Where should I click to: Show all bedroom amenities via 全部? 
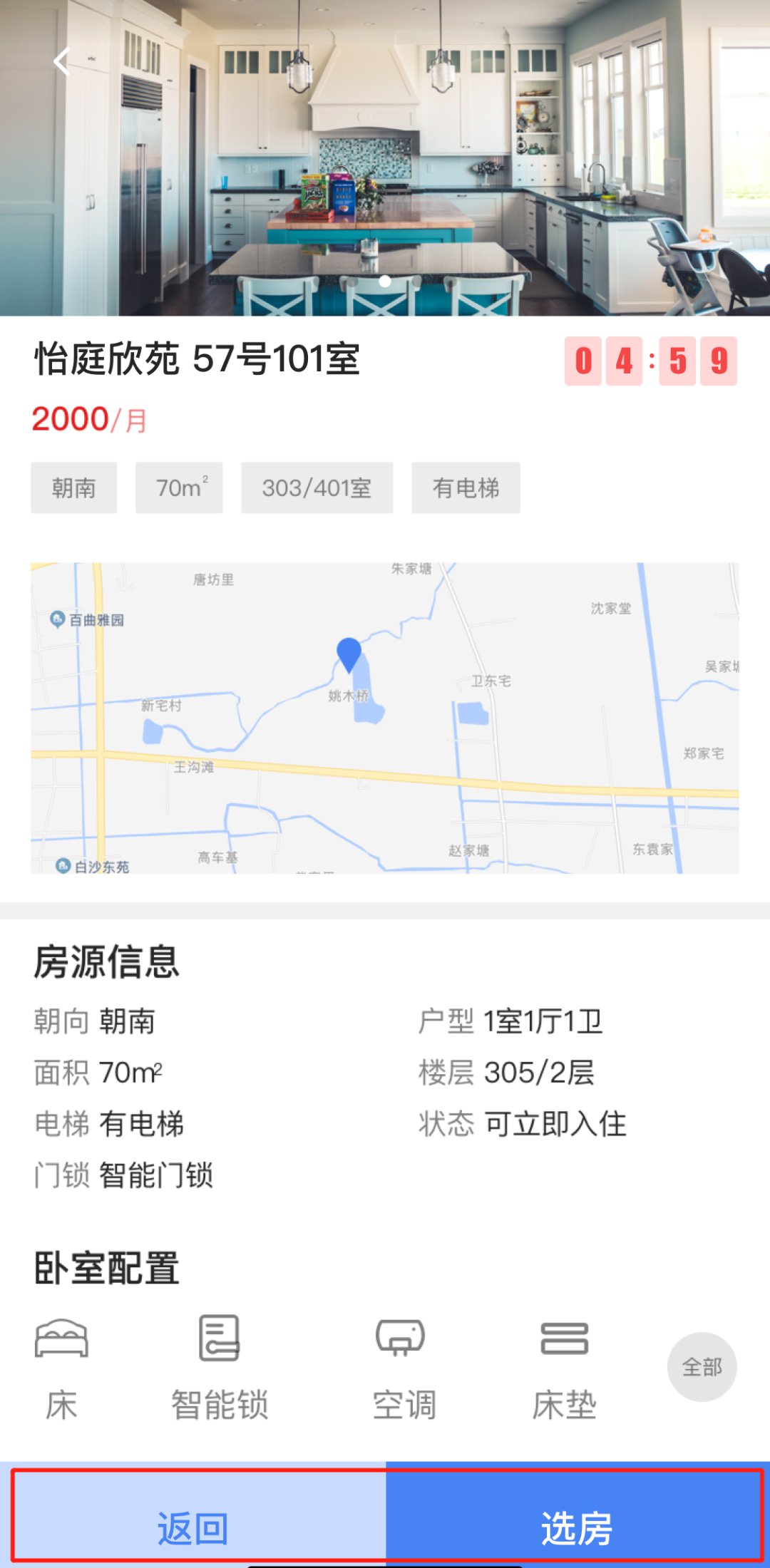(702, 1366)
